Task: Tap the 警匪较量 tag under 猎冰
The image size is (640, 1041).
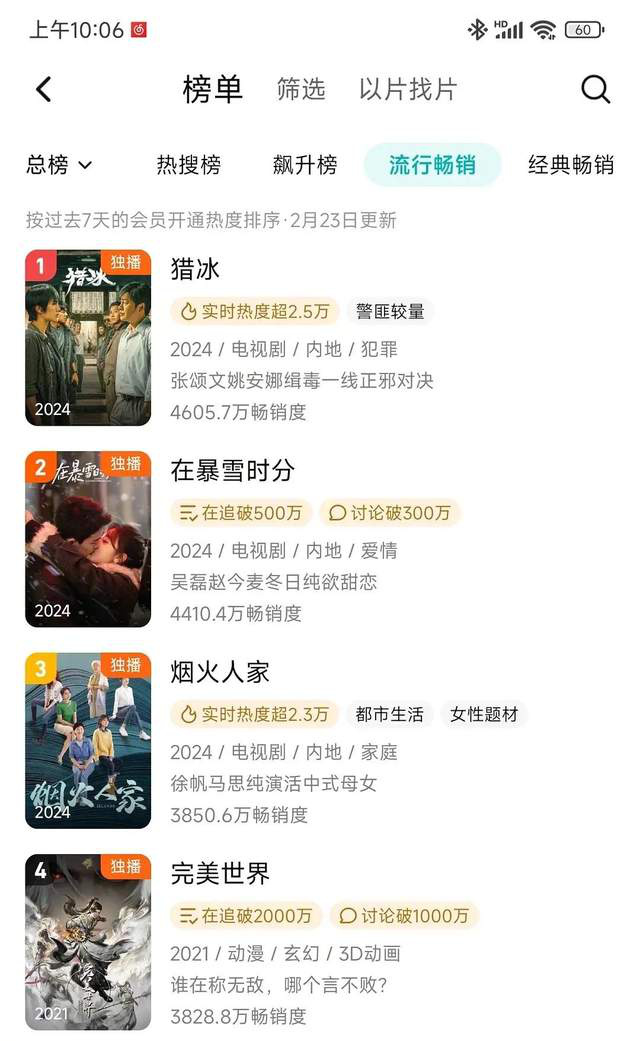Action: click(390, 311)
